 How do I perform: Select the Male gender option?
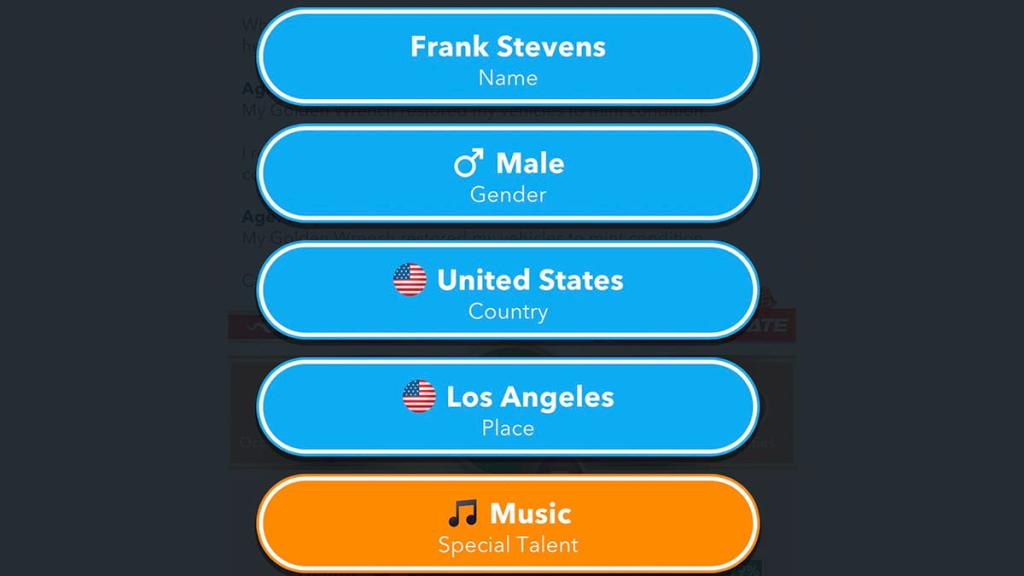tap(507, 175)
